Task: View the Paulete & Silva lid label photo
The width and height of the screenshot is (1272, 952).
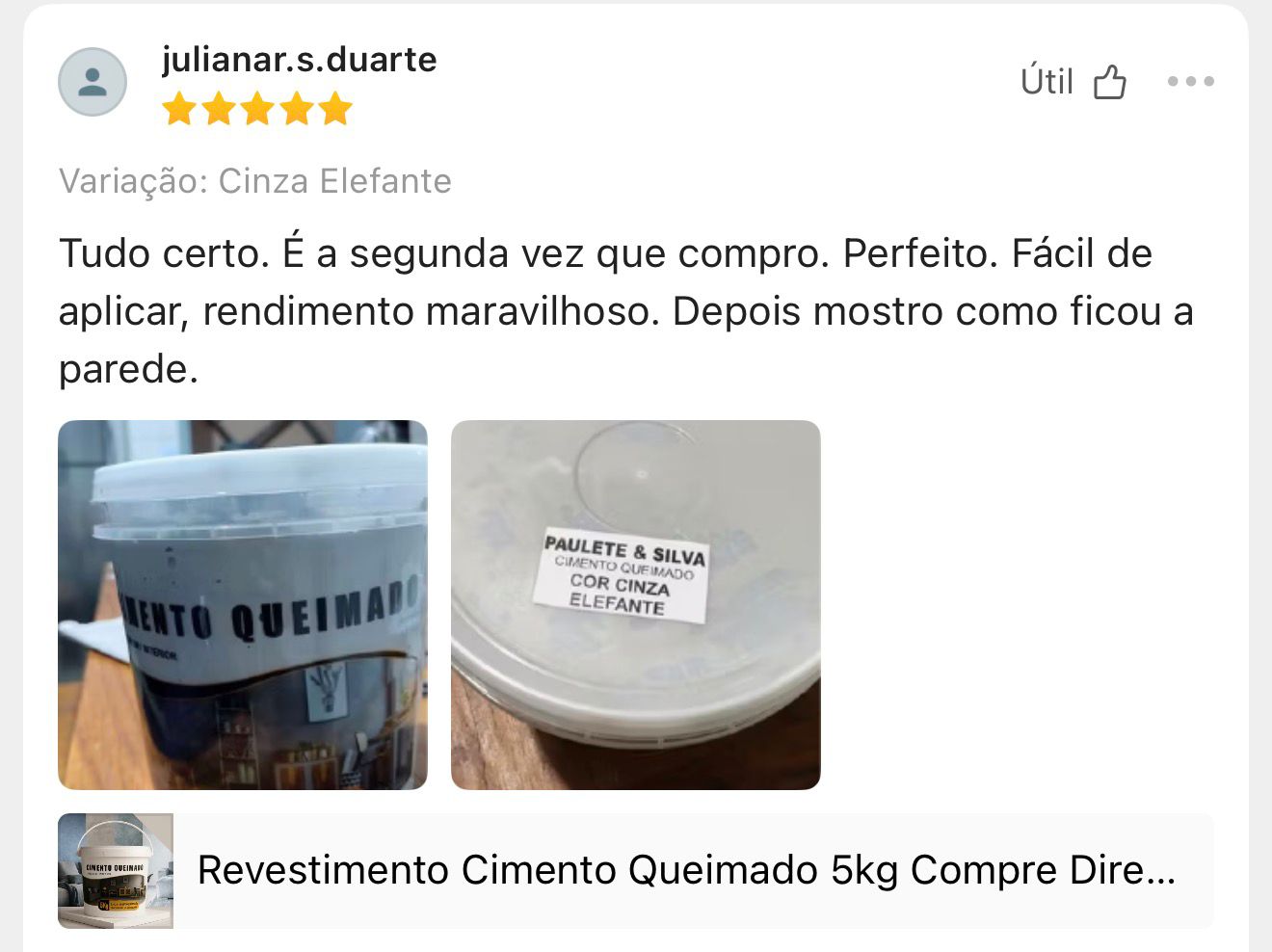Action: [636, 605]
